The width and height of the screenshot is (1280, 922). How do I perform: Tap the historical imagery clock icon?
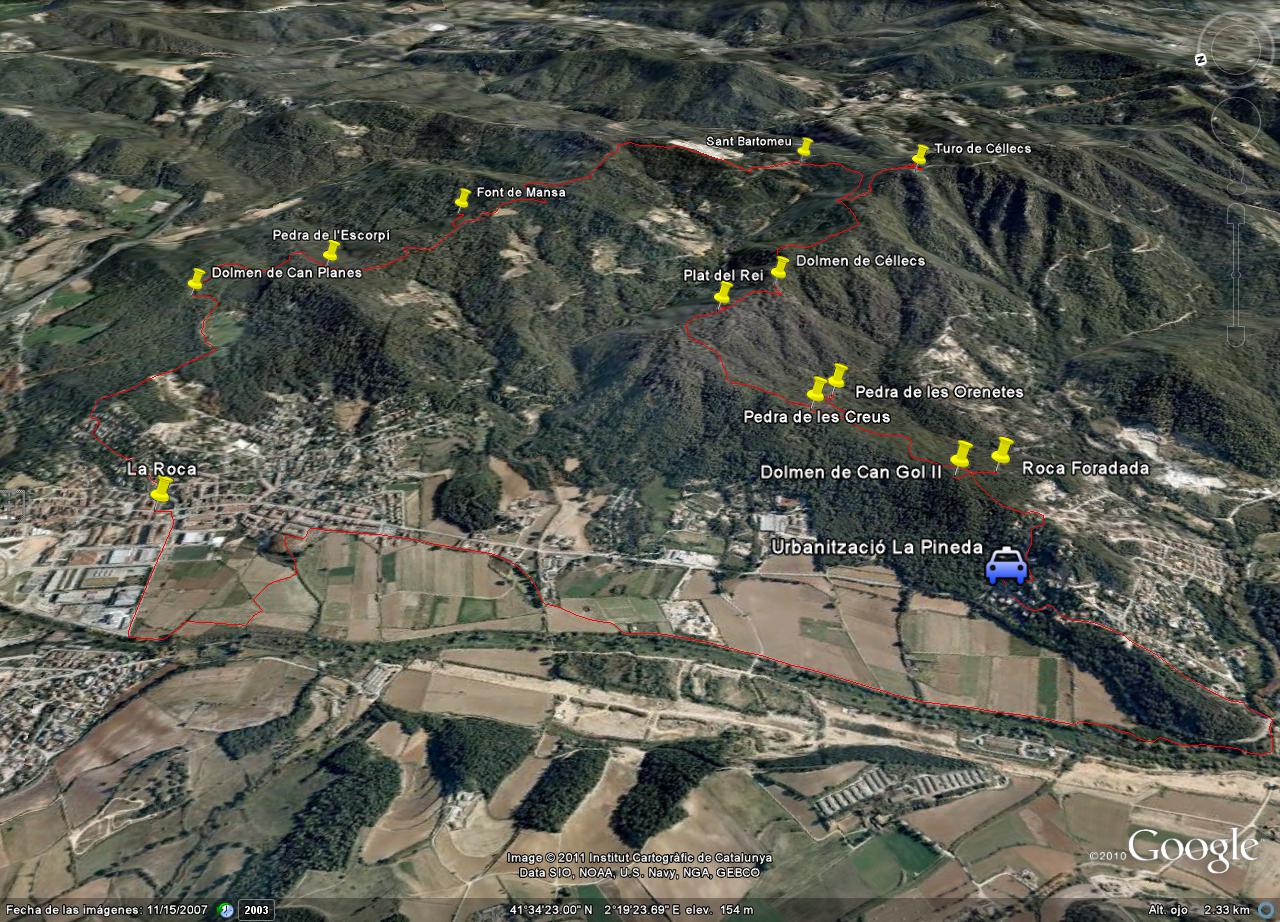coord(226,910)
